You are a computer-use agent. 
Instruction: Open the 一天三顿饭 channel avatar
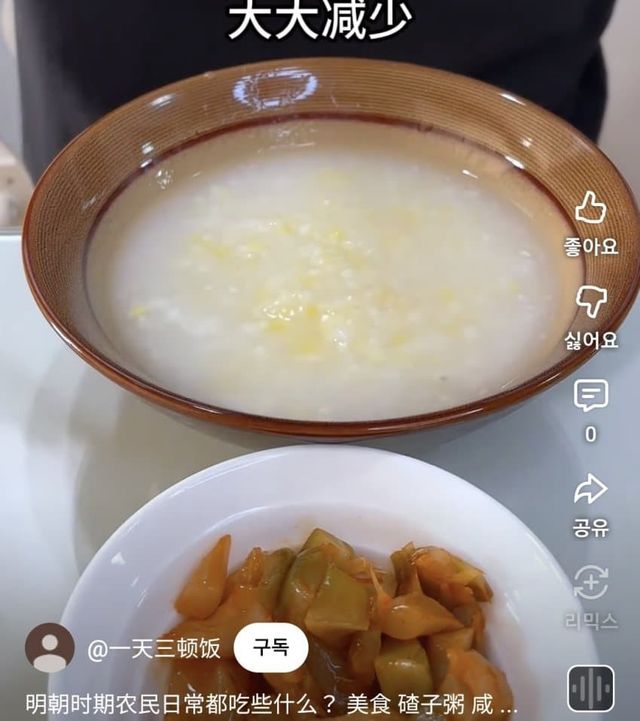point(49,648)
